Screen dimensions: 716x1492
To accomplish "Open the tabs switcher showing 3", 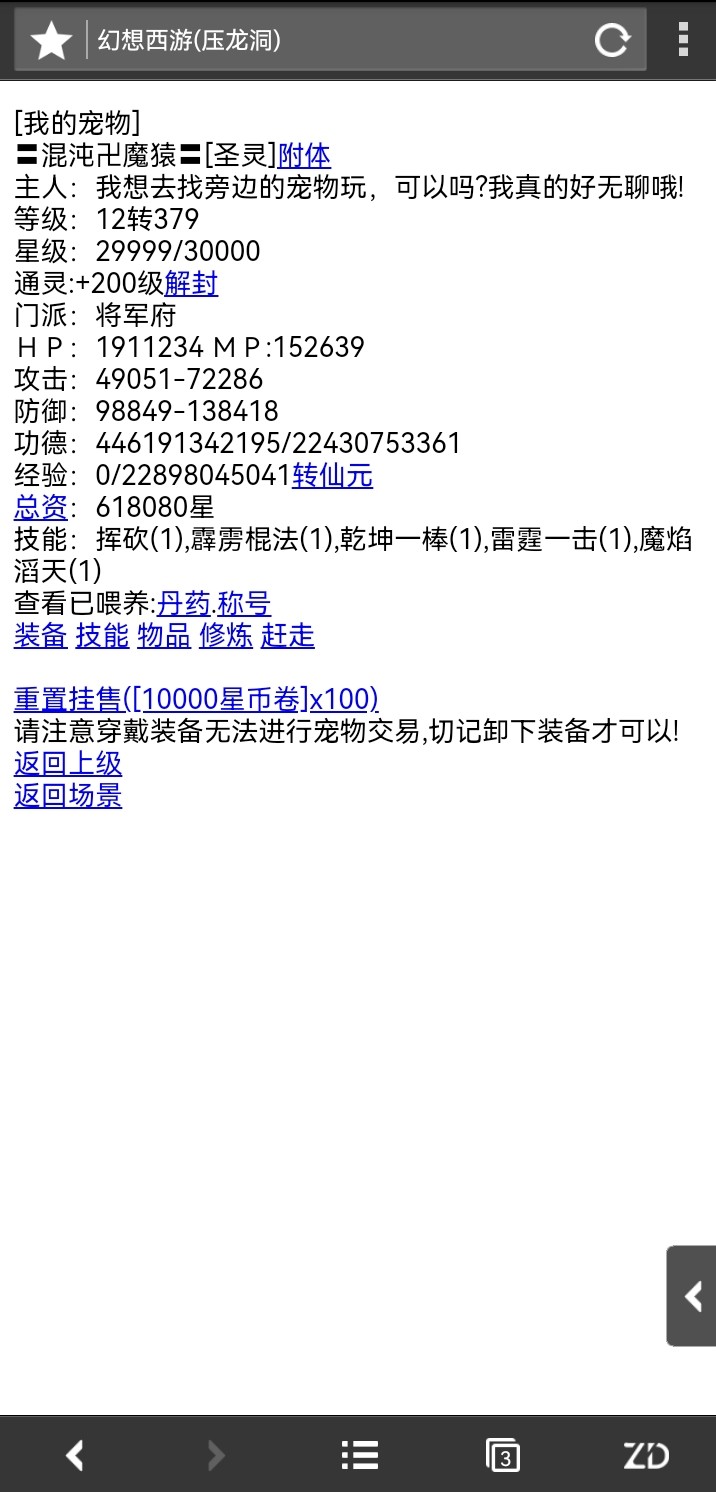I will (x=504, y=1455).
